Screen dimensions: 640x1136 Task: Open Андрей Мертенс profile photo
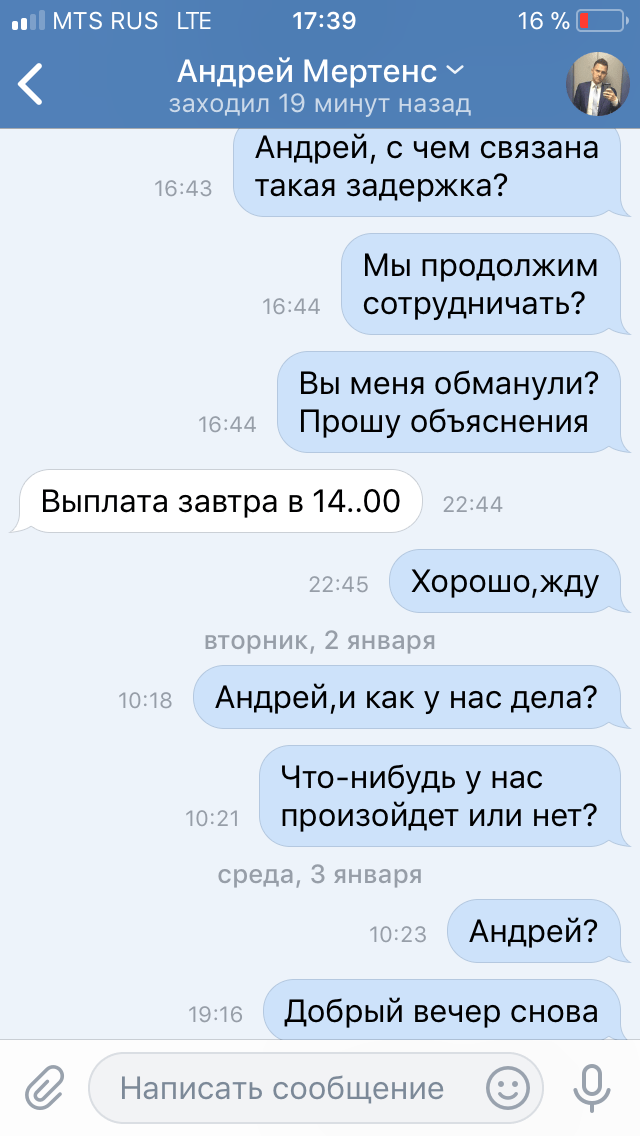pyautogui.click(x=597, y=84)
